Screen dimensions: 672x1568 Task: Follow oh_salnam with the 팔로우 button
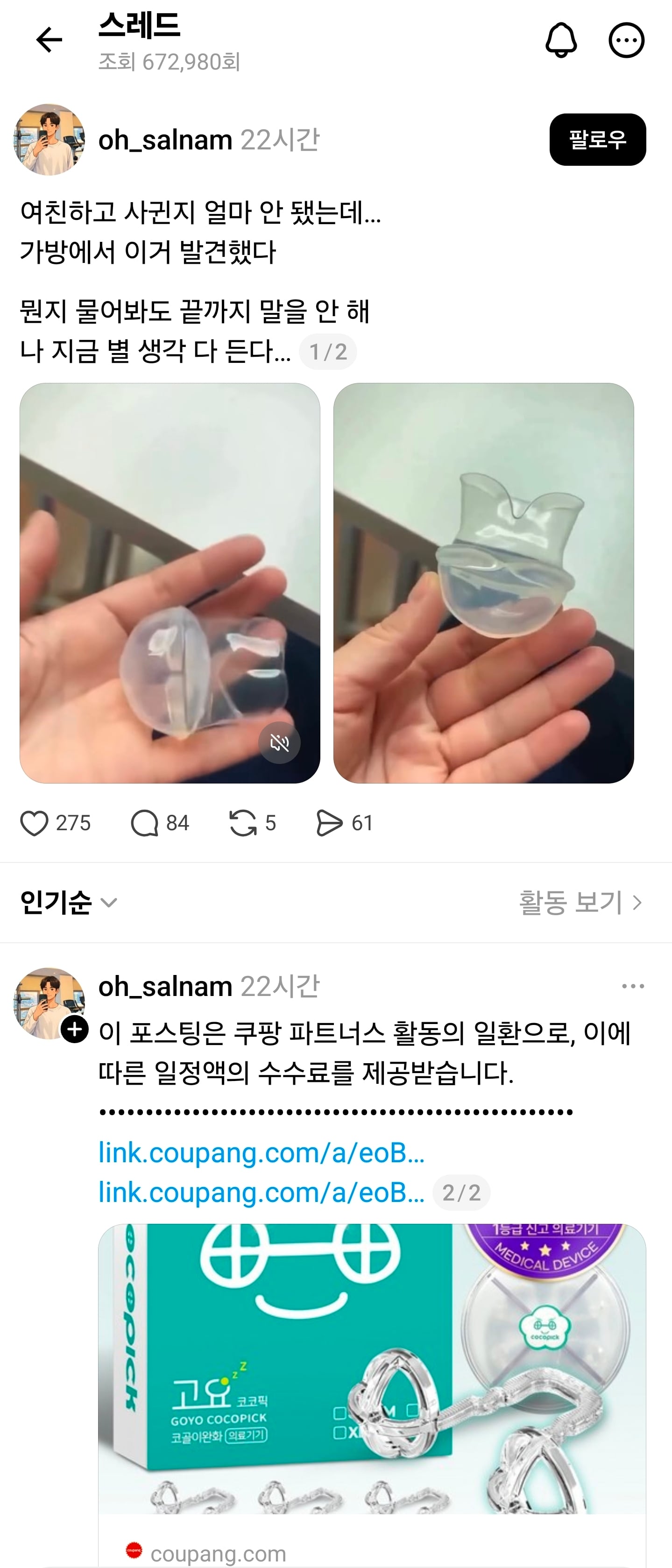click(597, 140)
